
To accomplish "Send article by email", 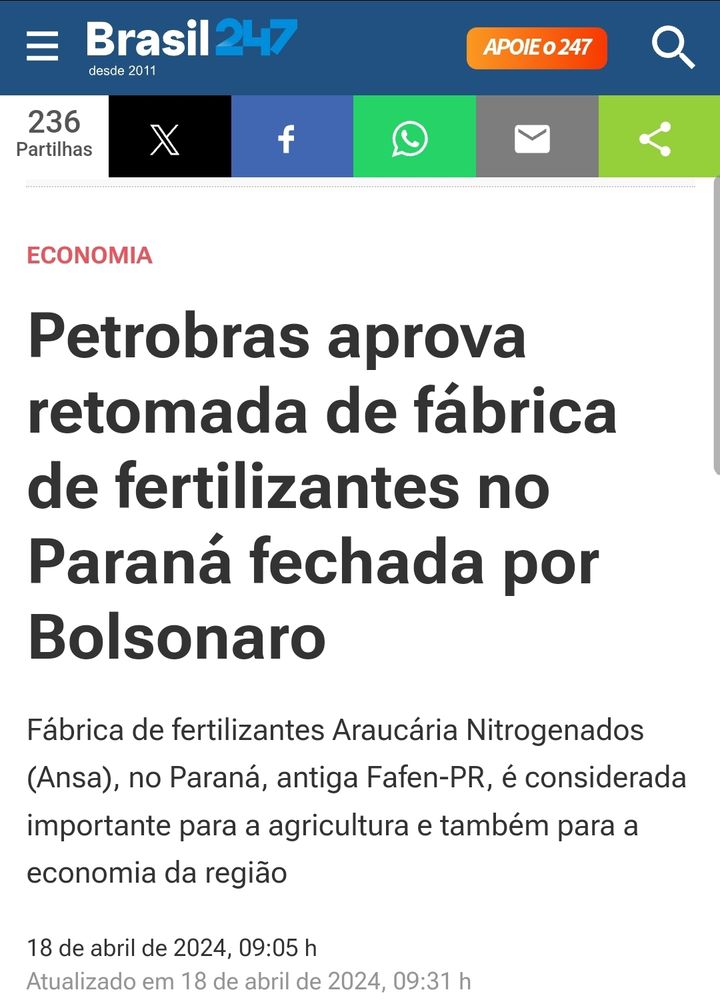I will tap(532, 139).
